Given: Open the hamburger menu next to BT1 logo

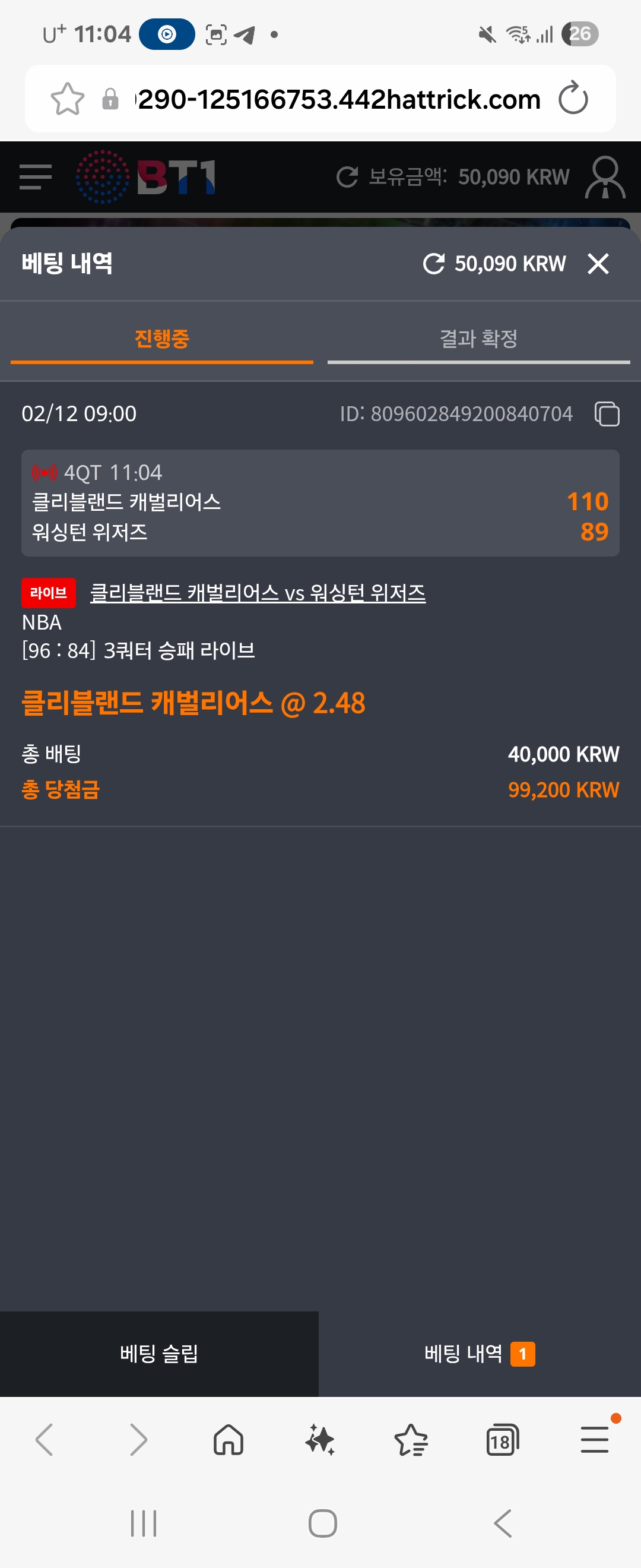Looking at the screenshot, I should point(34,176).
